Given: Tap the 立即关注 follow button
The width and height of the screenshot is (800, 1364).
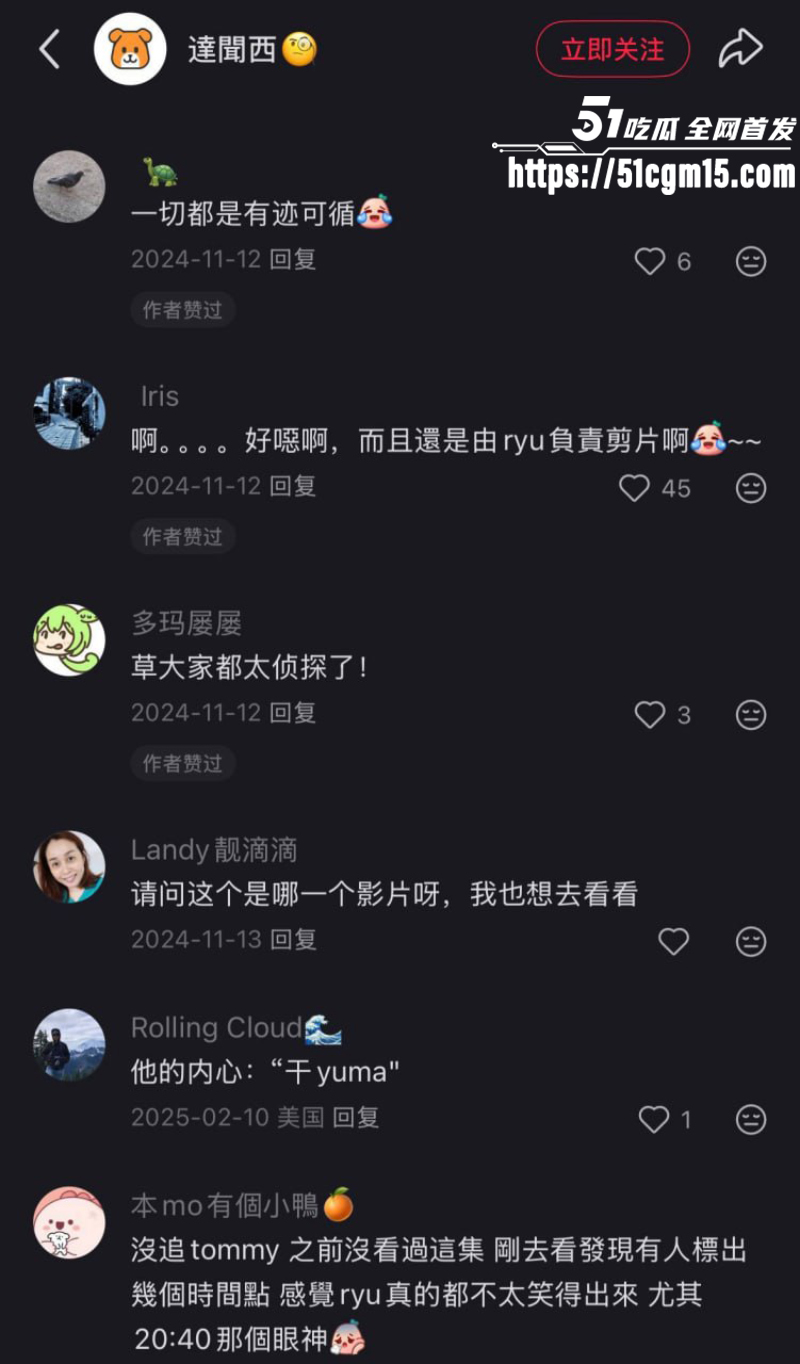Looking at the screenshot, I should pos(613,47).
